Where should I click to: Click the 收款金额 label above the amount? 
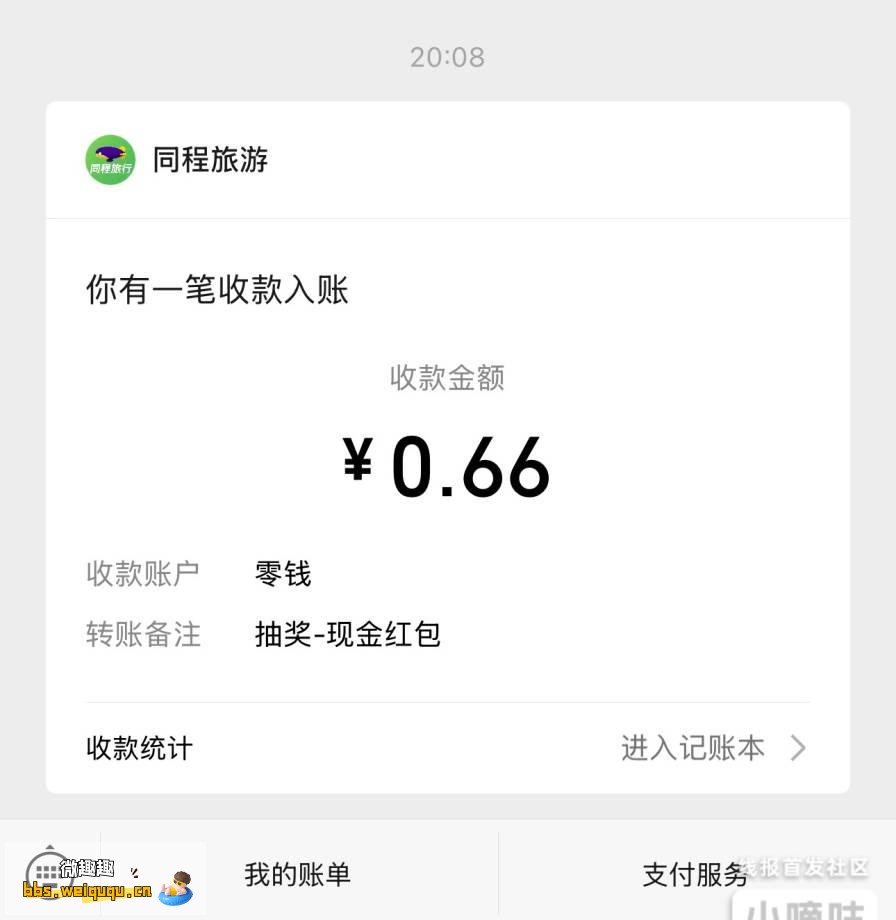pos(447,378)
